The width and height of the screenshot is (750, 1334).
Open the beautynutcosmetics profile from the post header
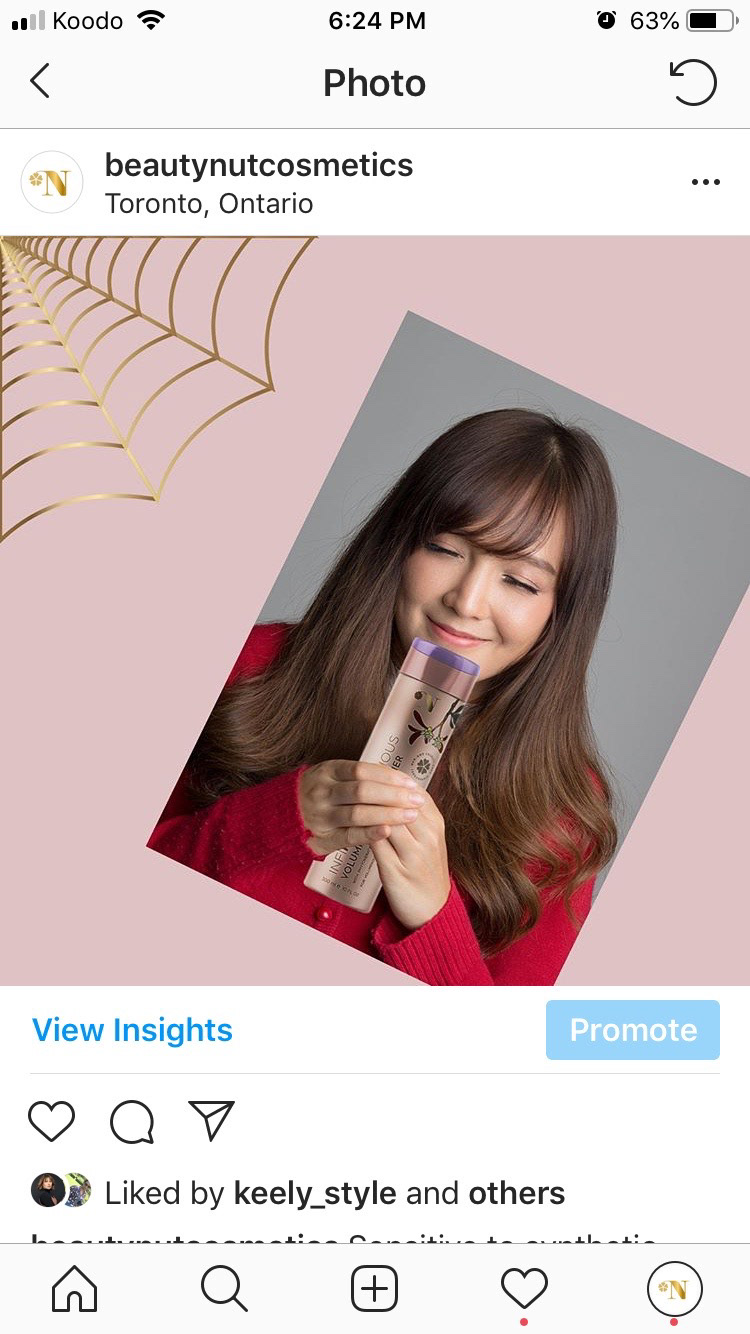point(258,165)
